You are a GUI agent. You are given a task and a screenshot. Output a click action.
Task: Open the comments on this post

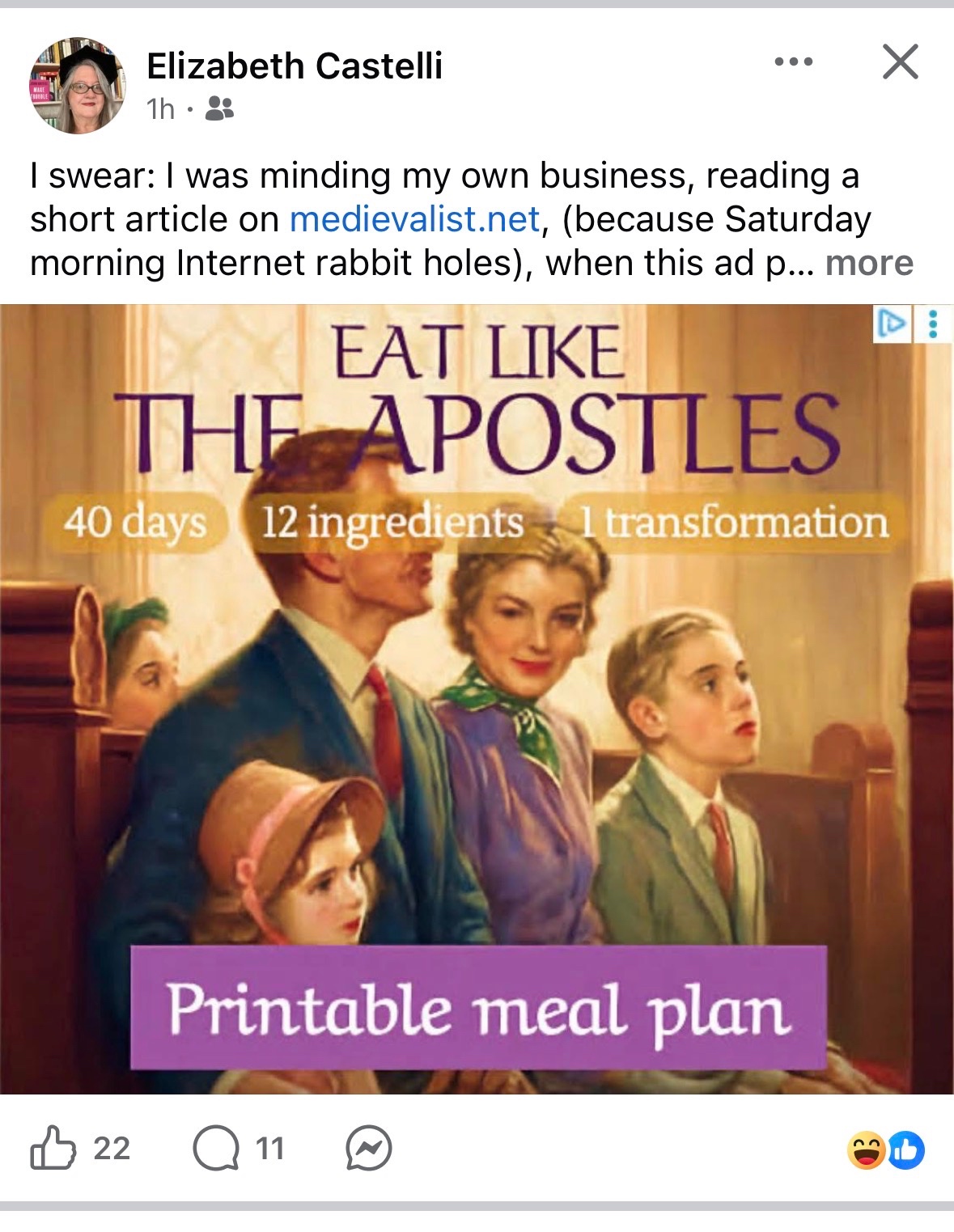(217, 1148)
